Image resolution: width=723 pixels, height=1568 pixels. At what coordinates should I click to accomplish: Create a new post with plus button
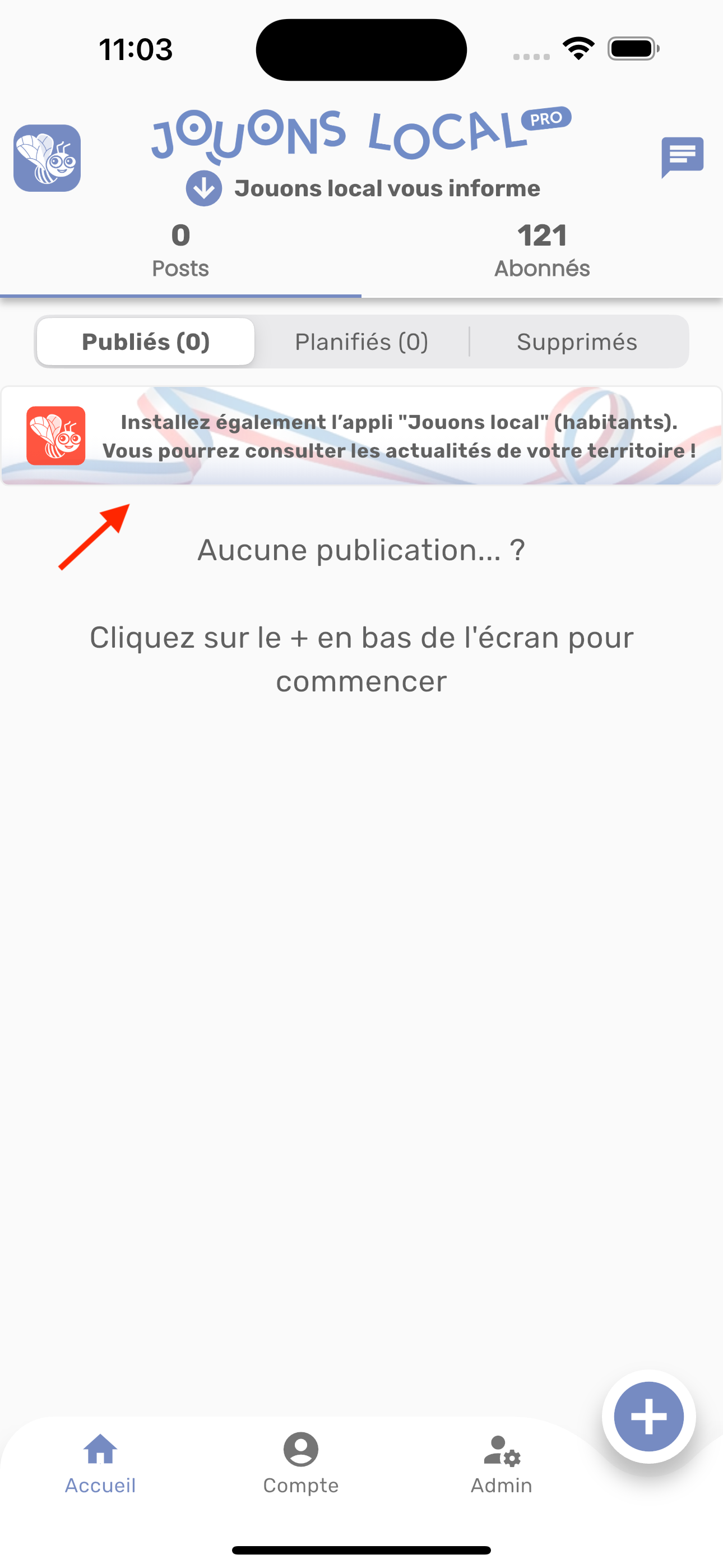click(x=648, y=1417)
